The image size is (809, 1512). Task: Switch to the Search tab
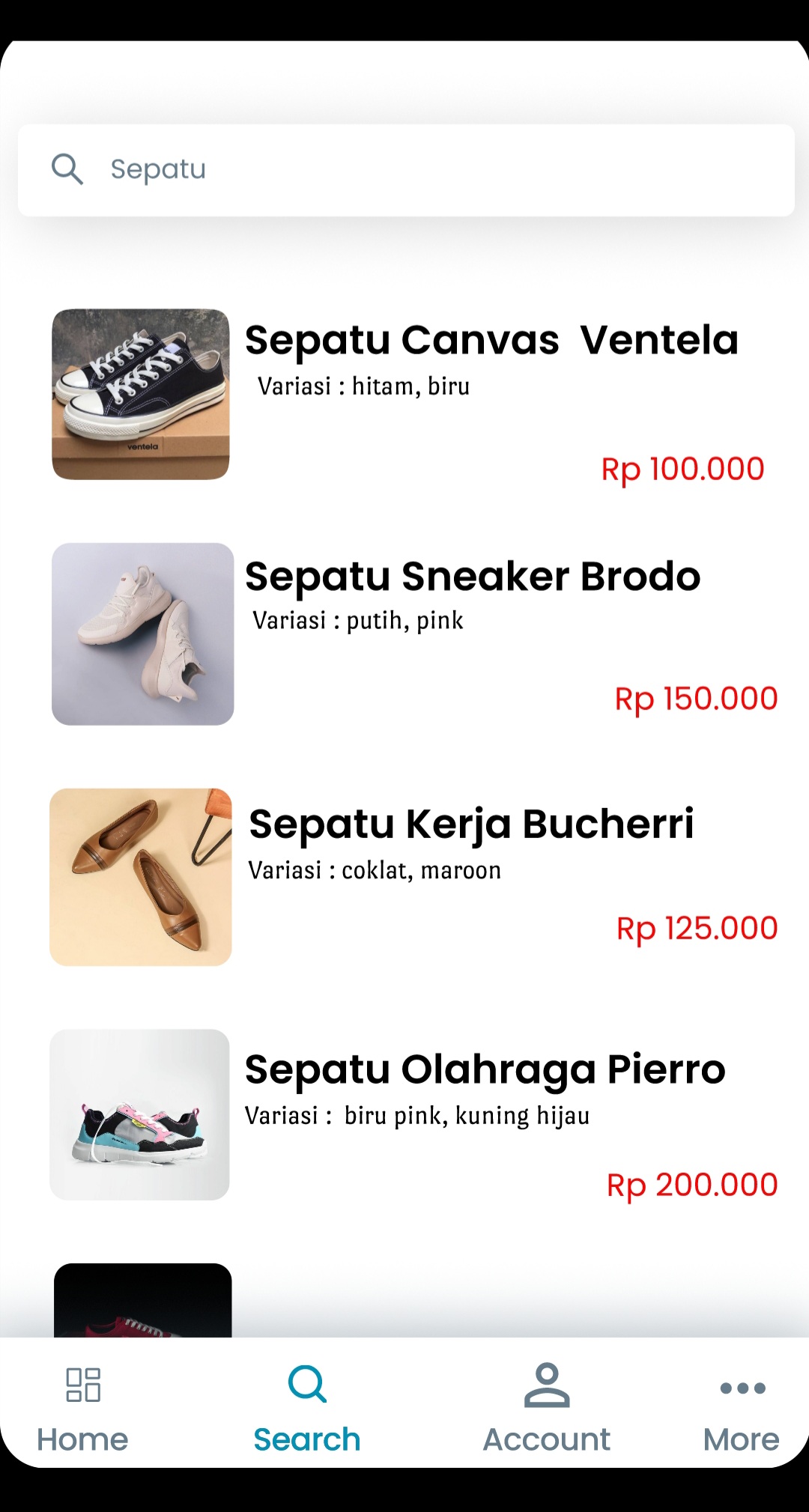click(x=307, y=1408)
